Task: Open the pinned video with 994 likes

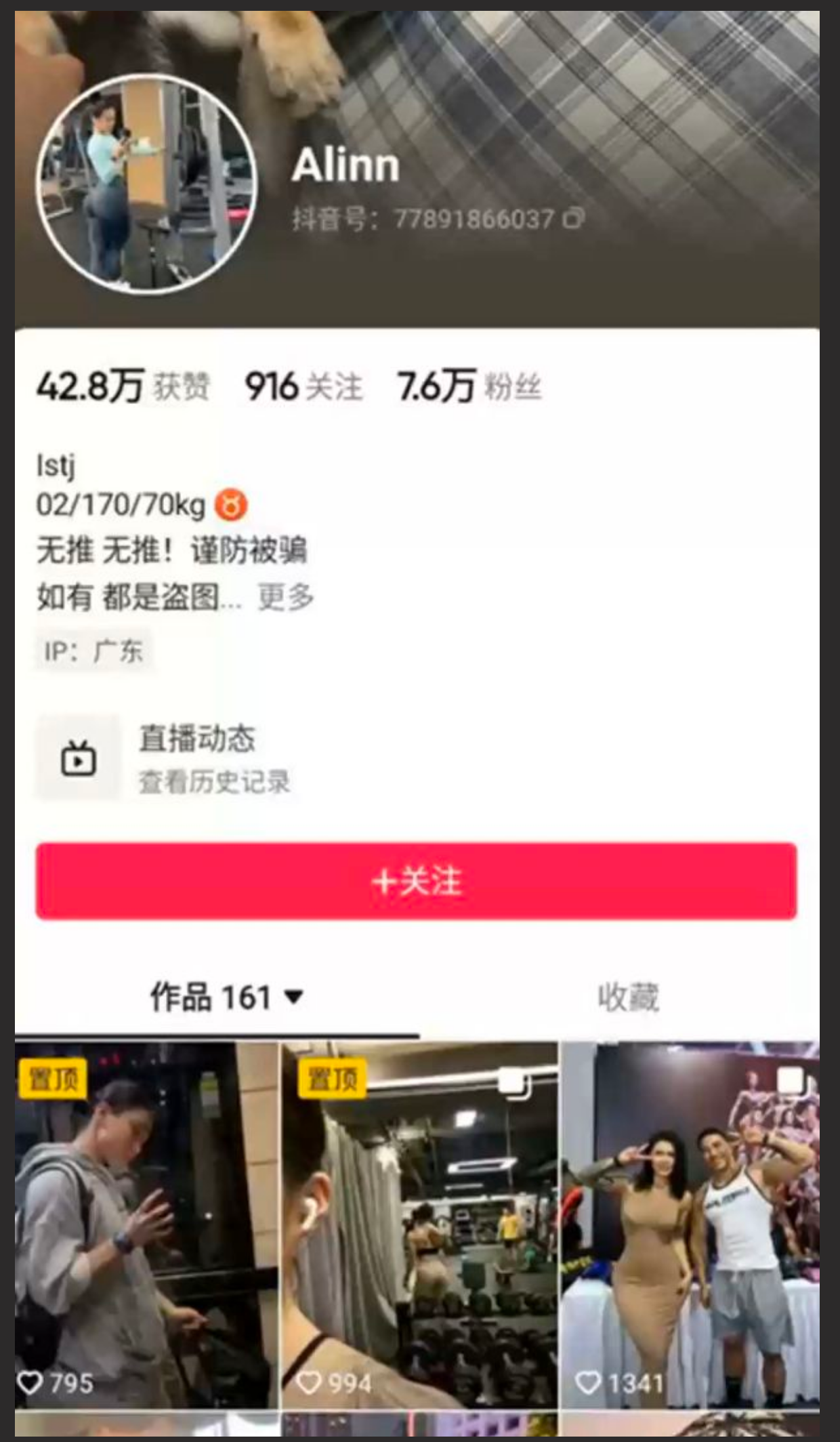Action: [x=420, y=1225]
